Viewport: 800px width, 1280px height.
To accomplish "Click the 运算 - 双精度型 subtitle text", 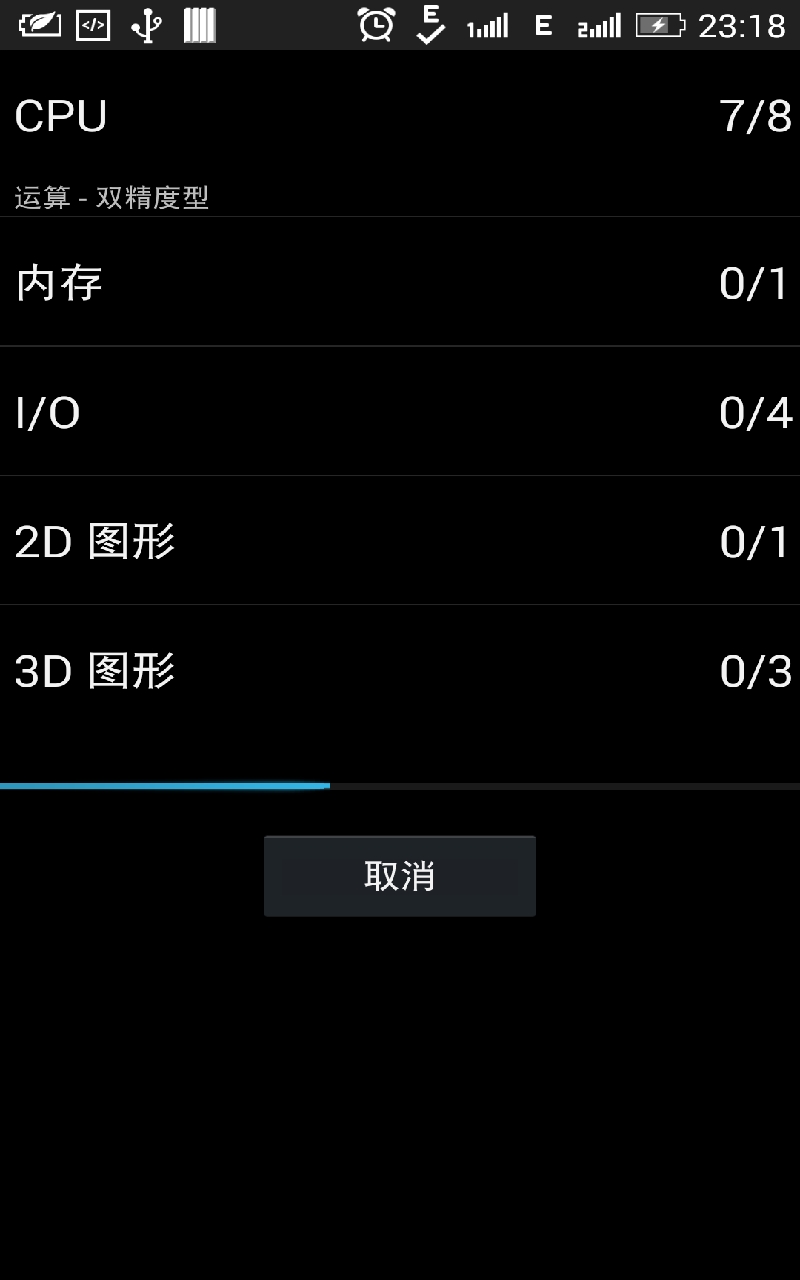I will pos(111,197).
